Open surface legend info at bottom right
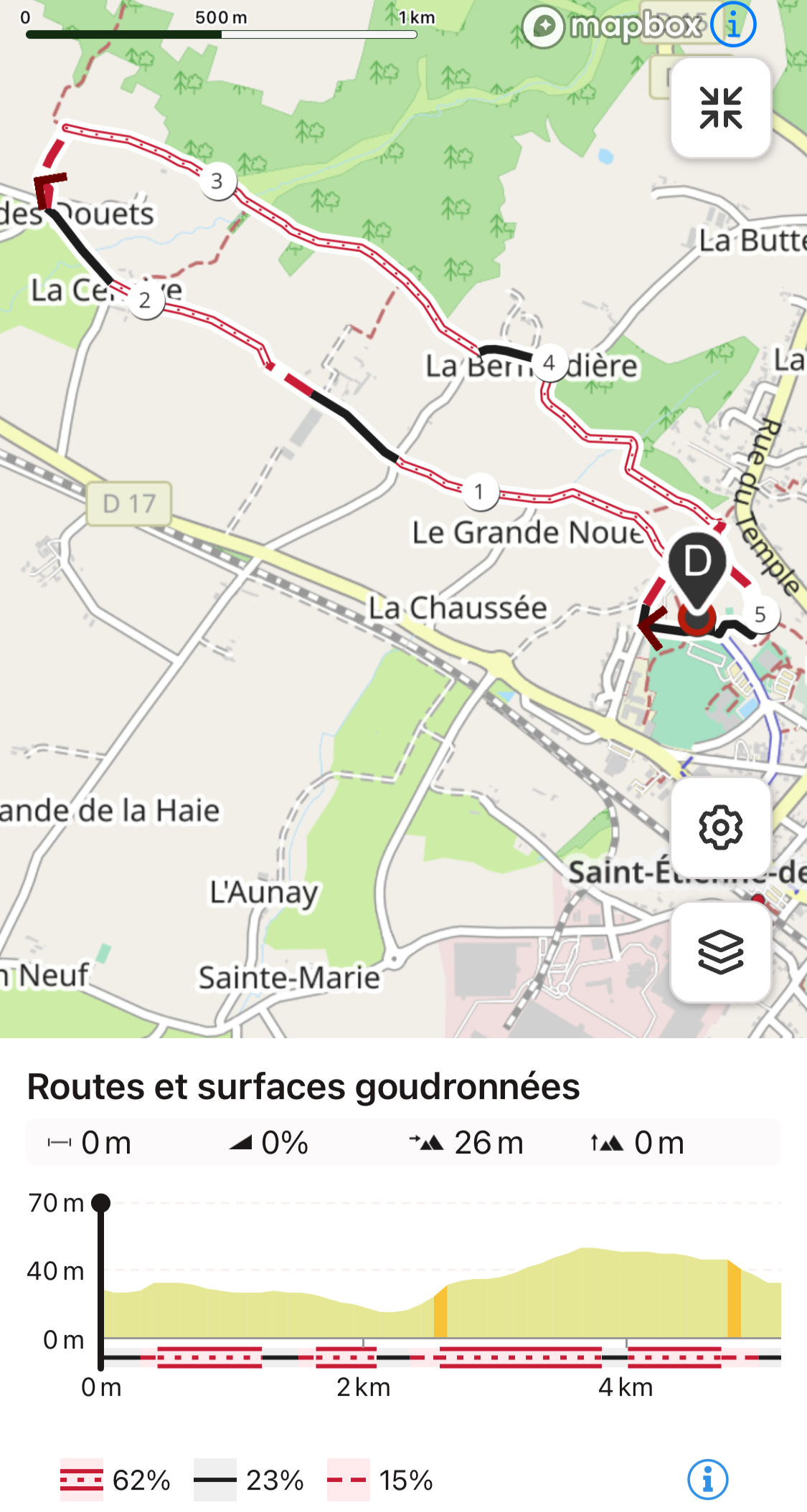Image resolution: width=807 pixels, height=1512 pixels. 707,1480
